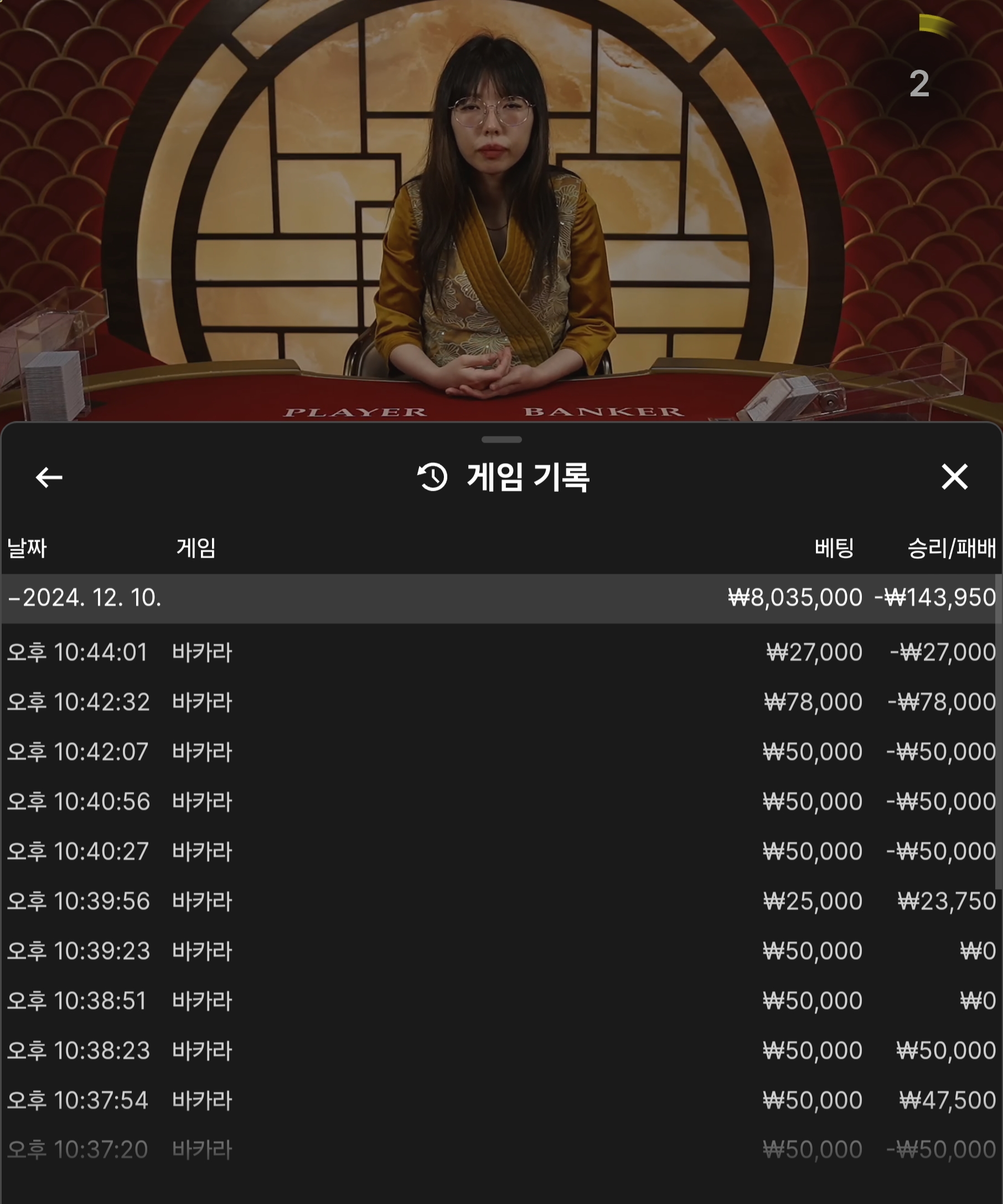This screenshot has height=1204, width=1003.
Task: Open the 오후 10:39:23 바카라 record
Action: (499, 951)
